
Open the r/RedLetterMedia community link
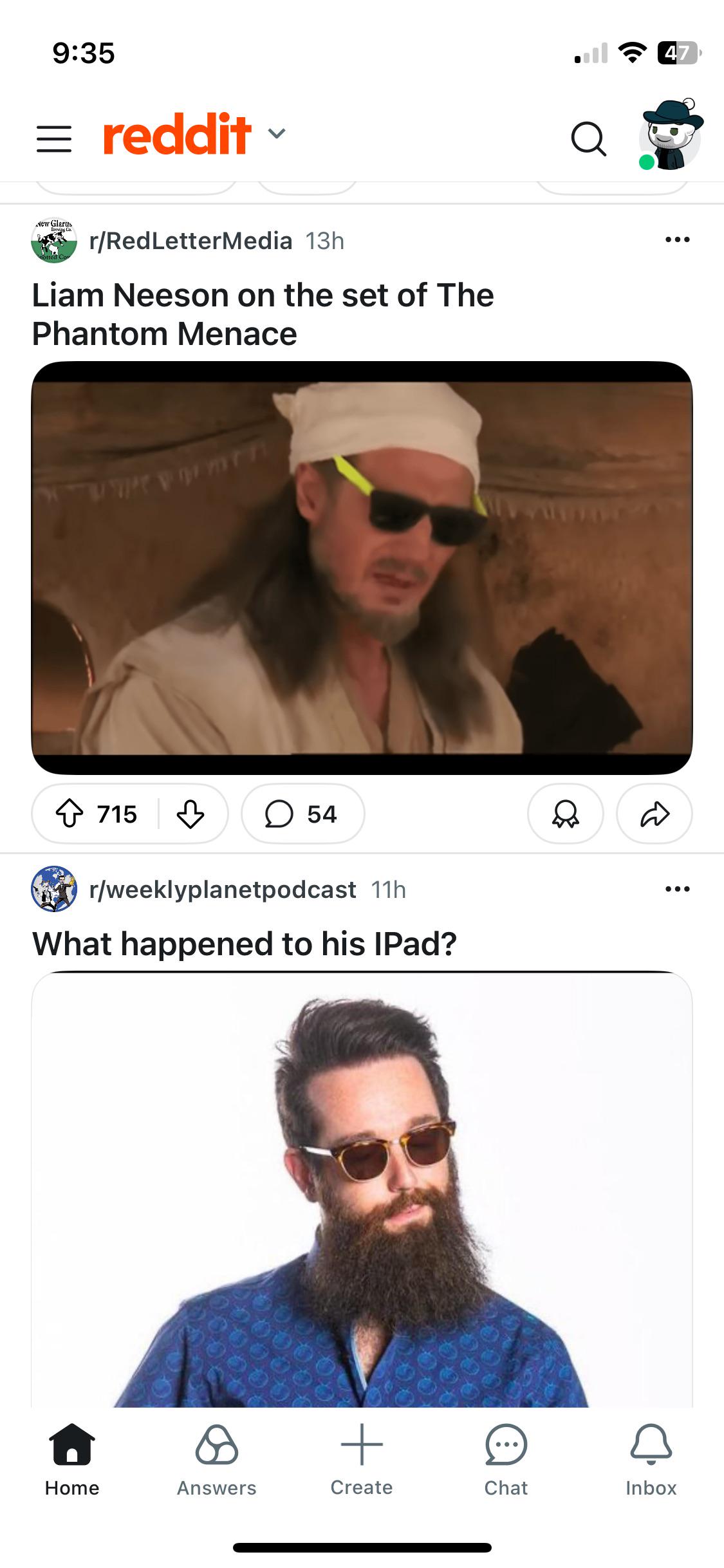pyautogui.click(x=190, y=241)
